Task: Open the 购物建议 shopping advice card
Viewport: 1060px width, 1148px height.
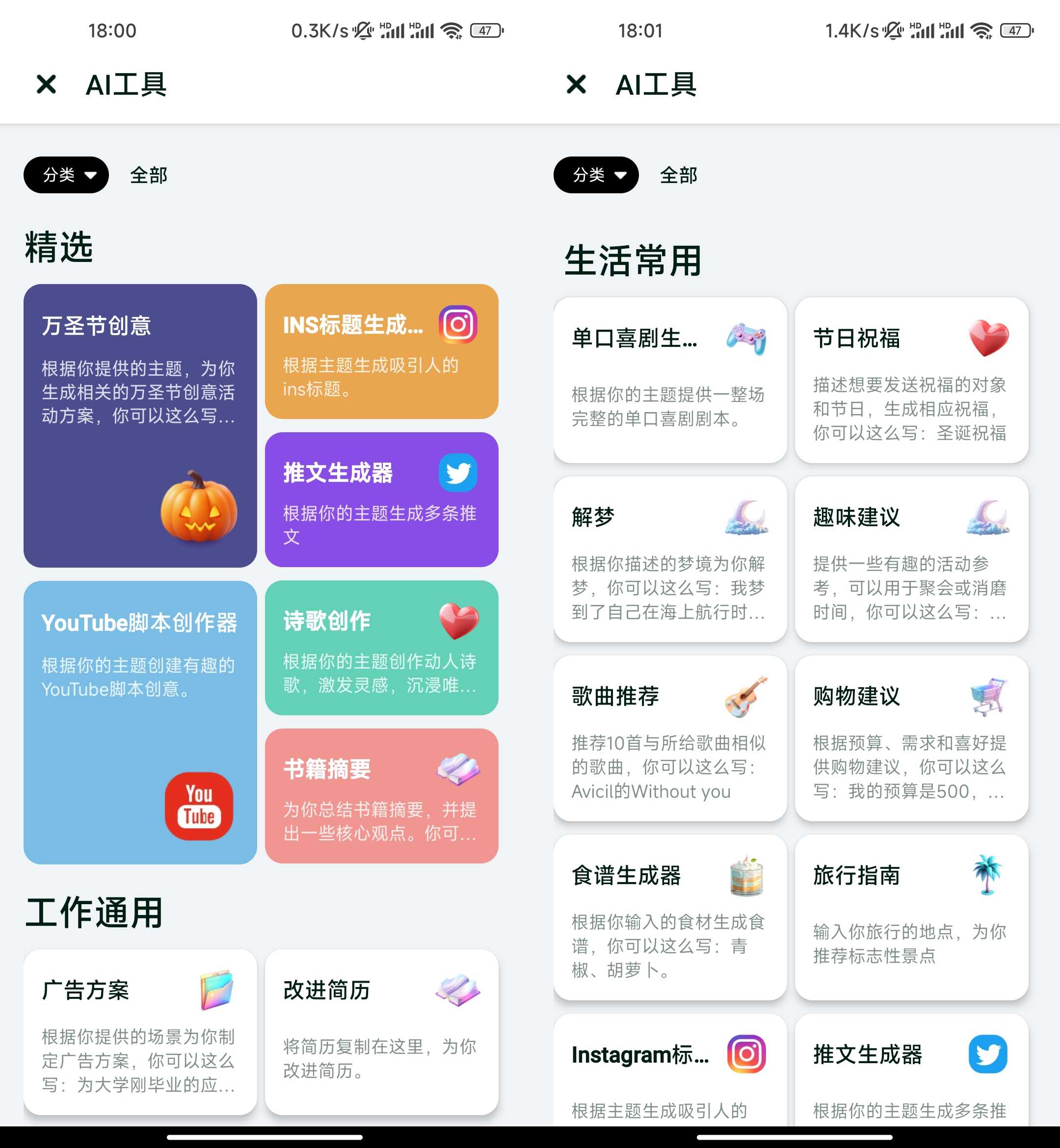Action: (911, 737)
